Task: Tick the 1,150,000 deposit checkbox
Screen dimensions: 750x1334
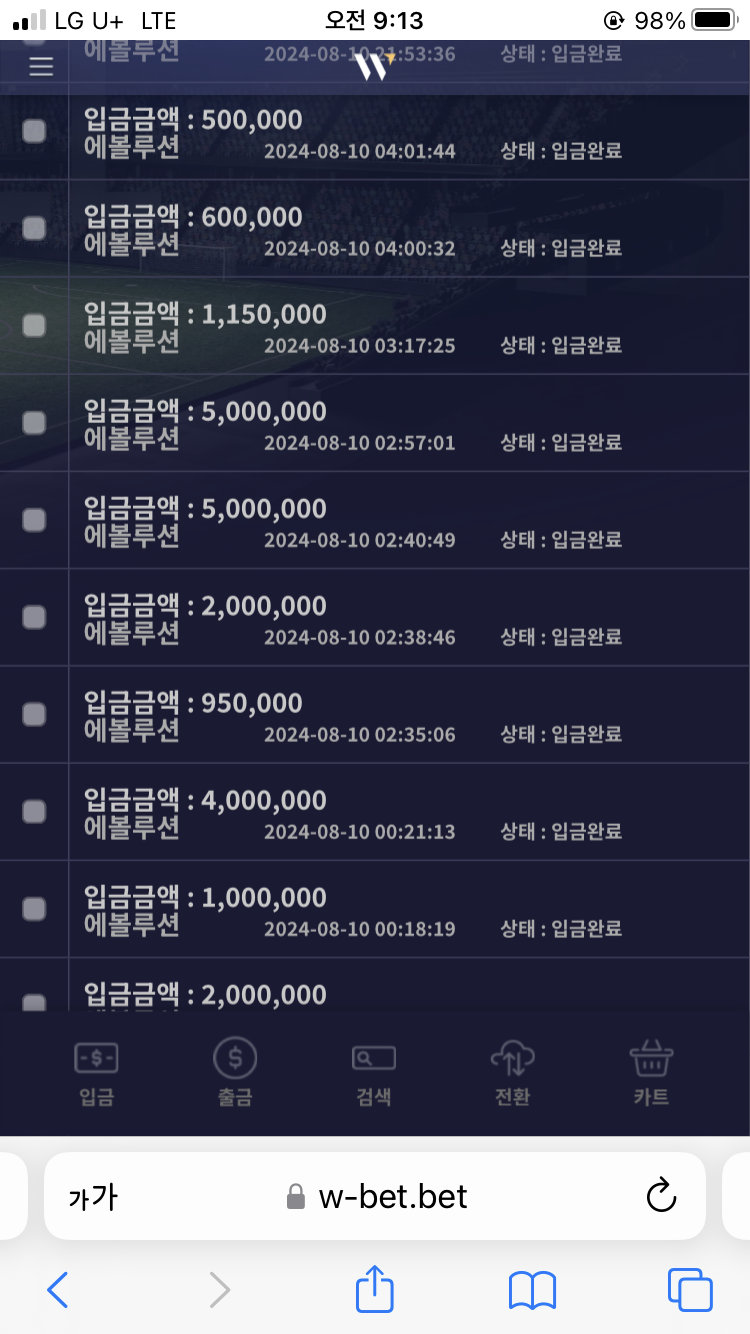Action: pos(34,325)
